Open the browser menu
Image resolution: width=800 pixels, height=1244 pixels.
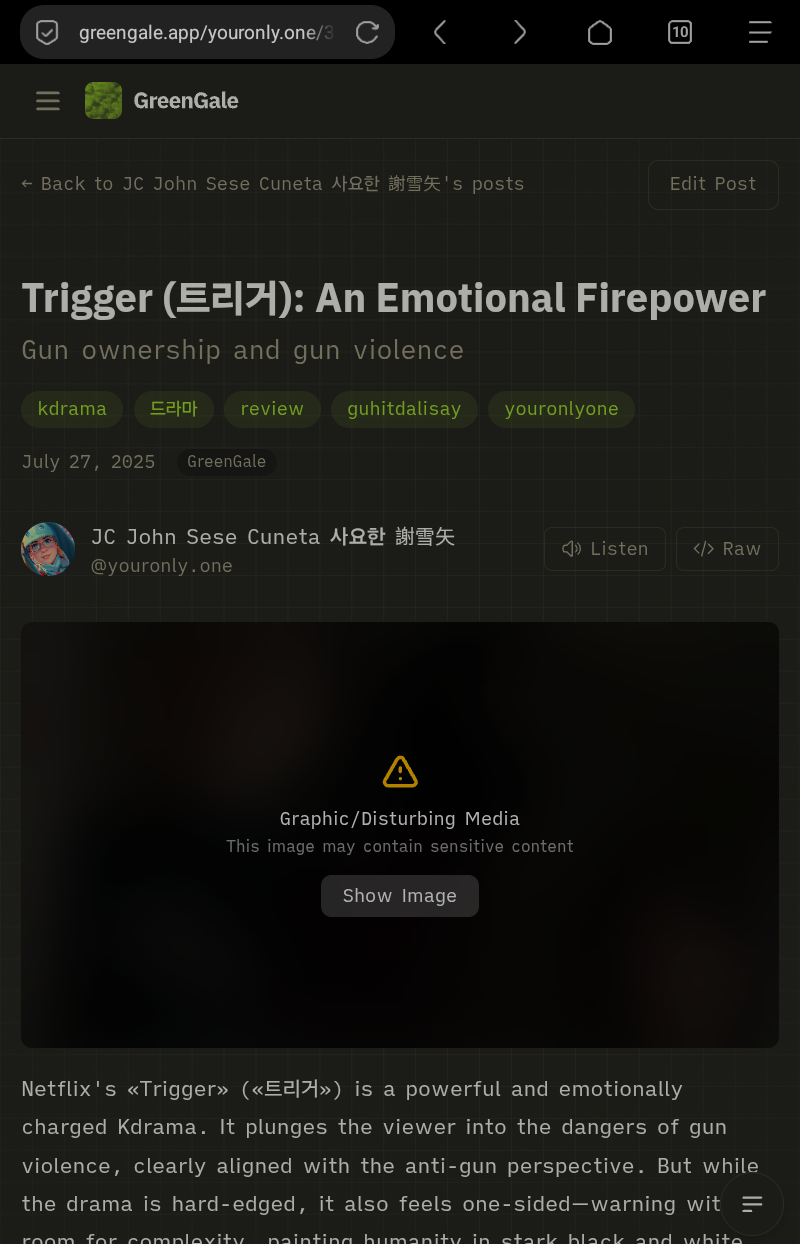pyautogui.click(x=760, y=33)
